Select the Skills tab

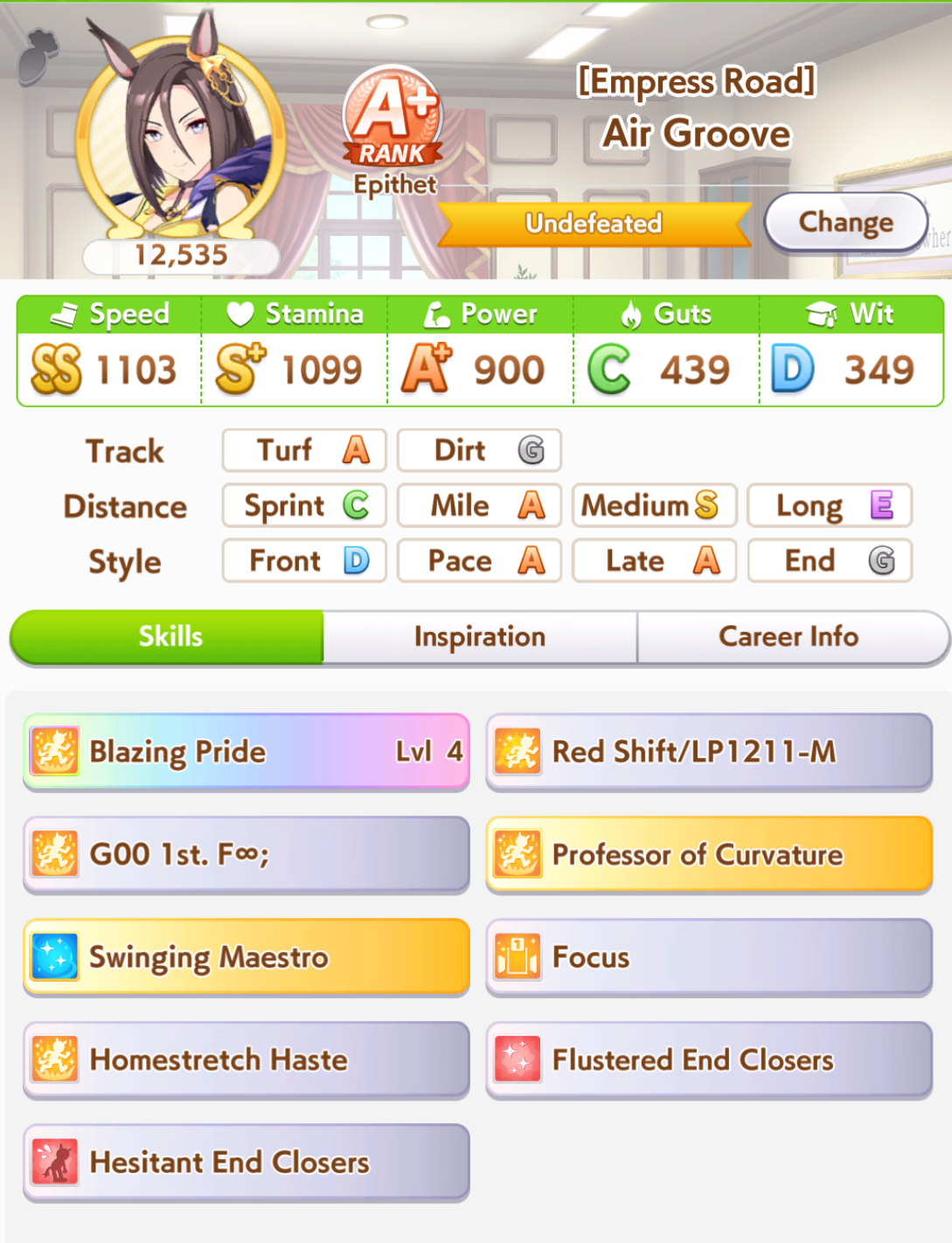(x=170, y=637)
